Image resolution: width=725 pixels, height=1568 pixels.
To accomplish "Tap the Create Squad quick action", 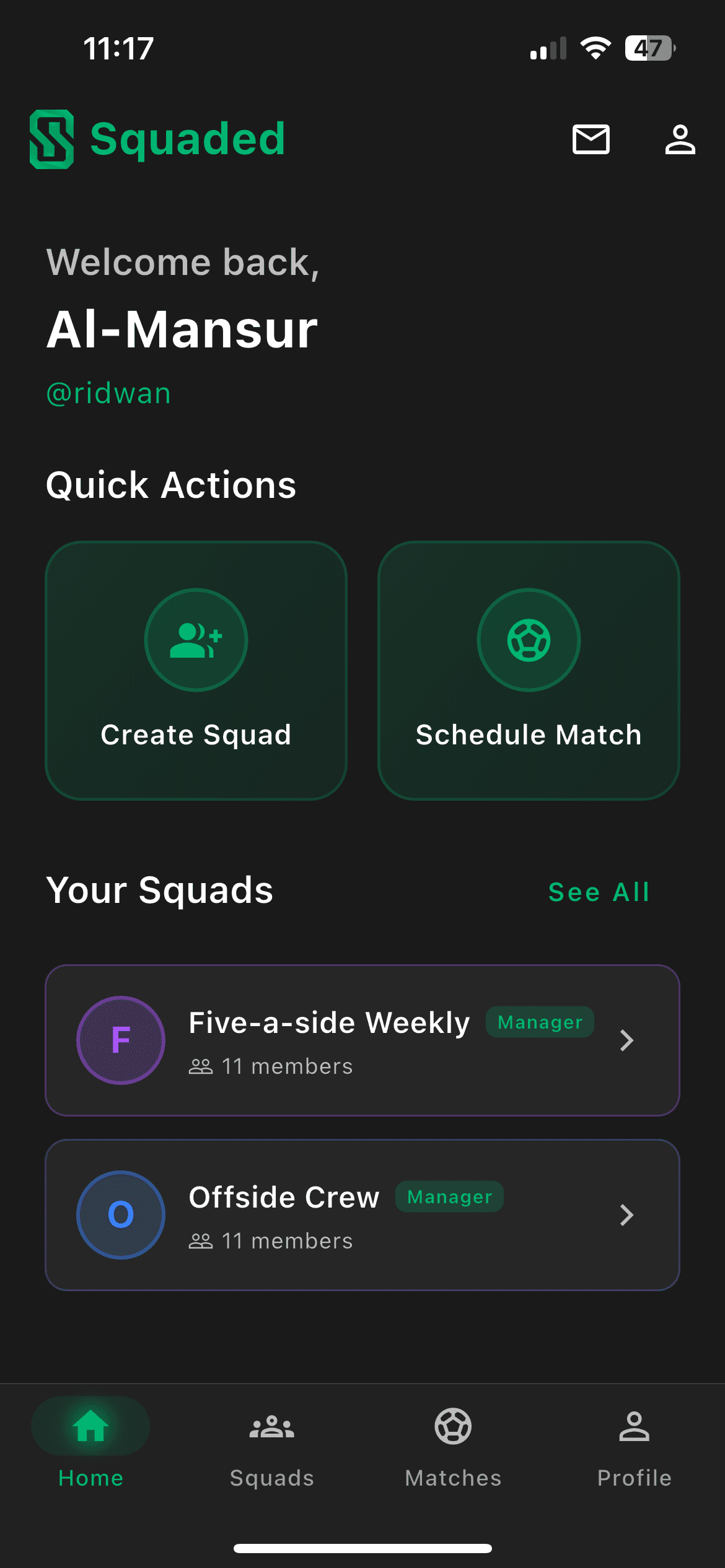I will 196,670.
